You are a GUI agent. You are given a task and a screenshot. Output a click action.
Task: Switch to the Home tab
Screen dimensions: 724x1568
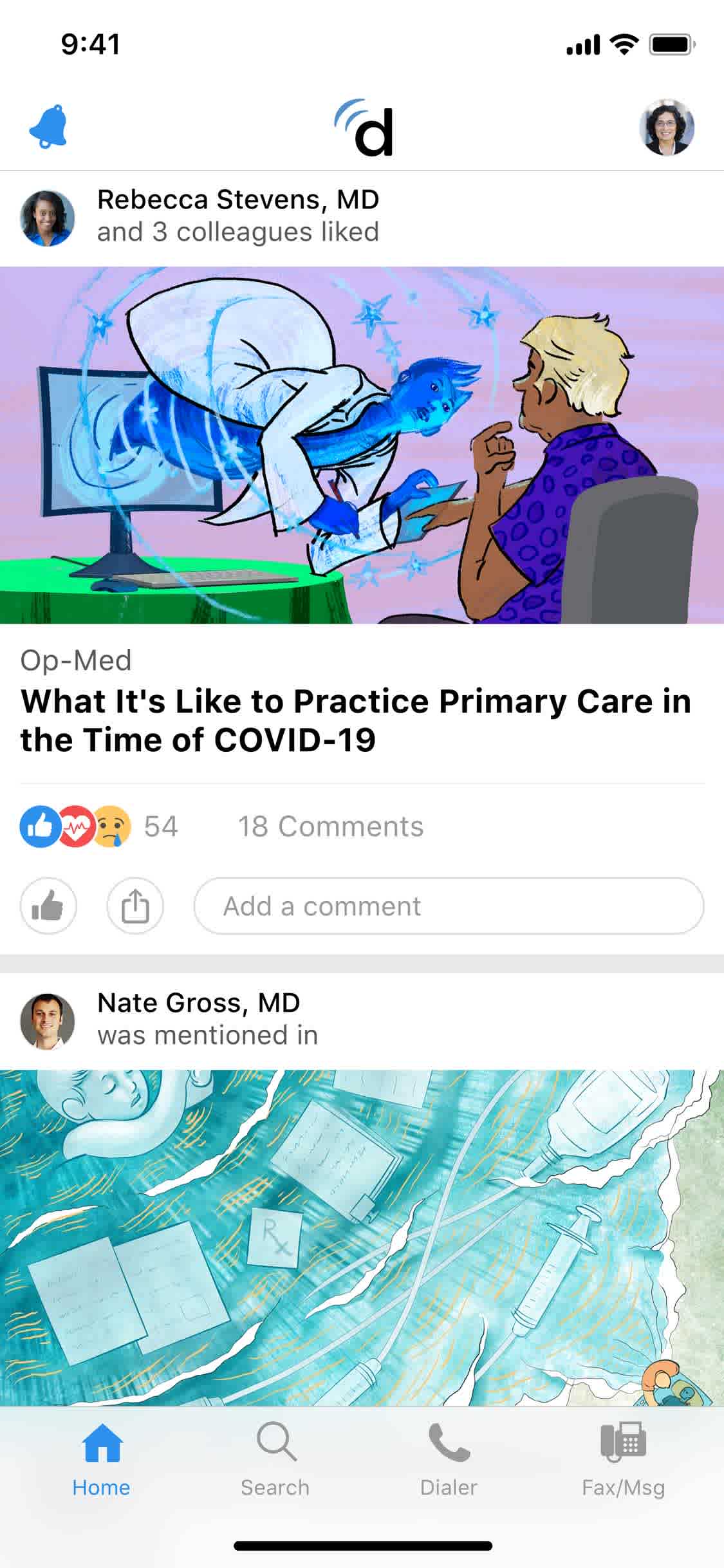click(x=102, y=1460)
